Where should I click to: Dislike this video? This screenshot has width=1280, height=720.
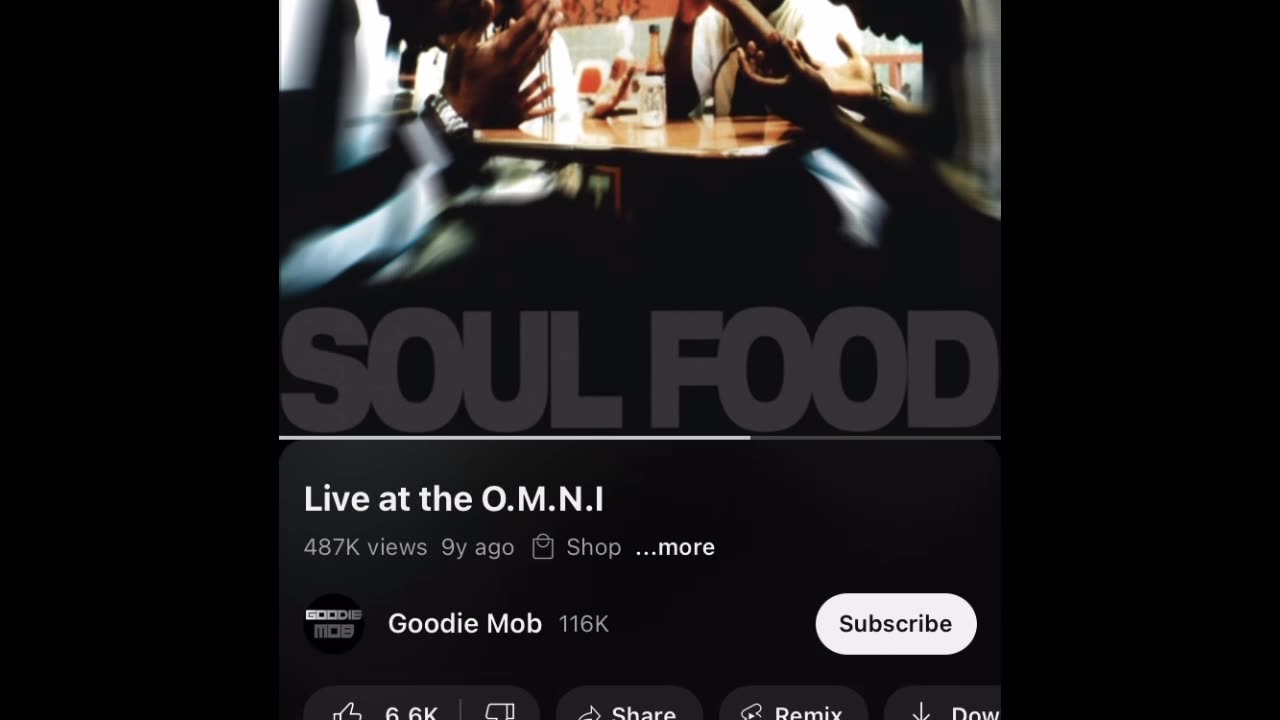pos(499,711)
